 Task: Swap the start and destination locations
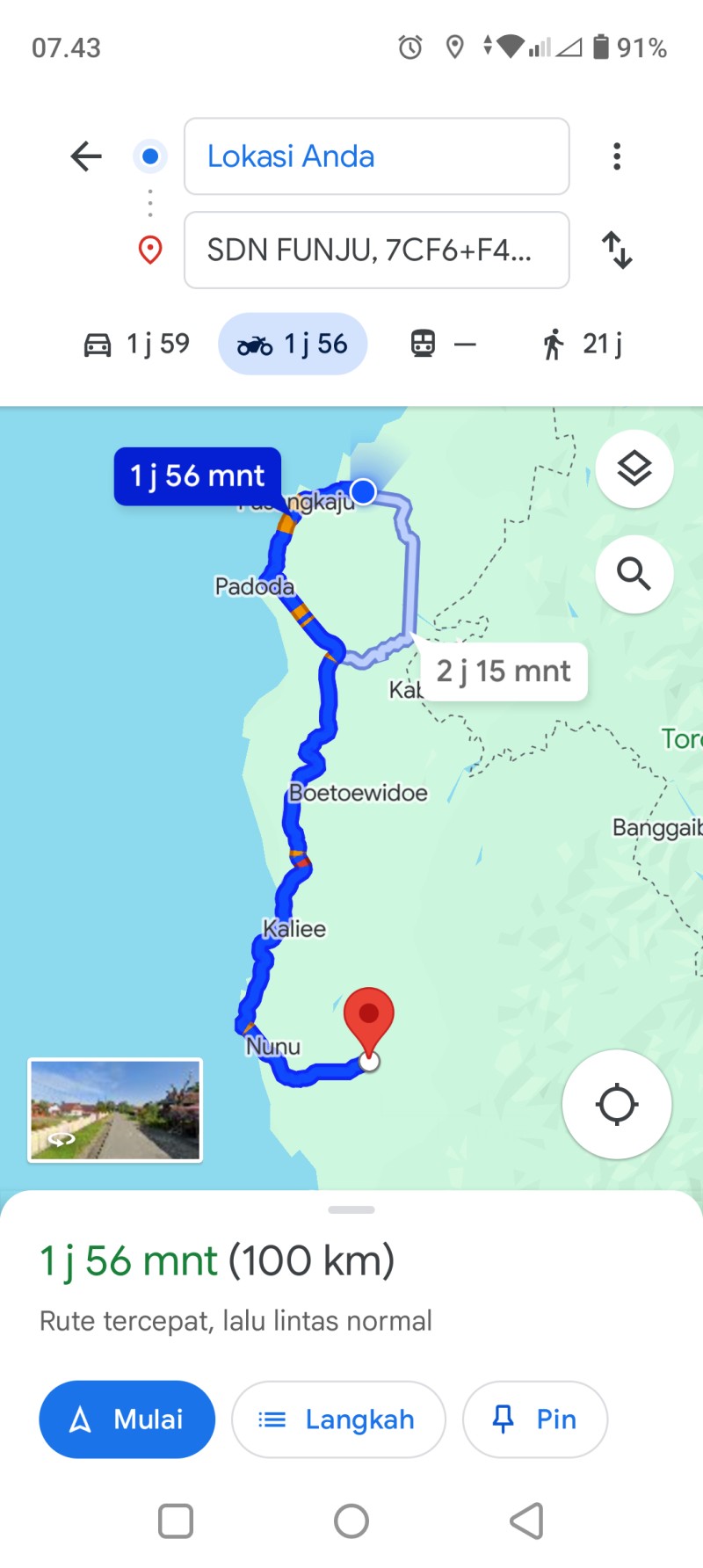pyautogui.click(x=617, y=250)
